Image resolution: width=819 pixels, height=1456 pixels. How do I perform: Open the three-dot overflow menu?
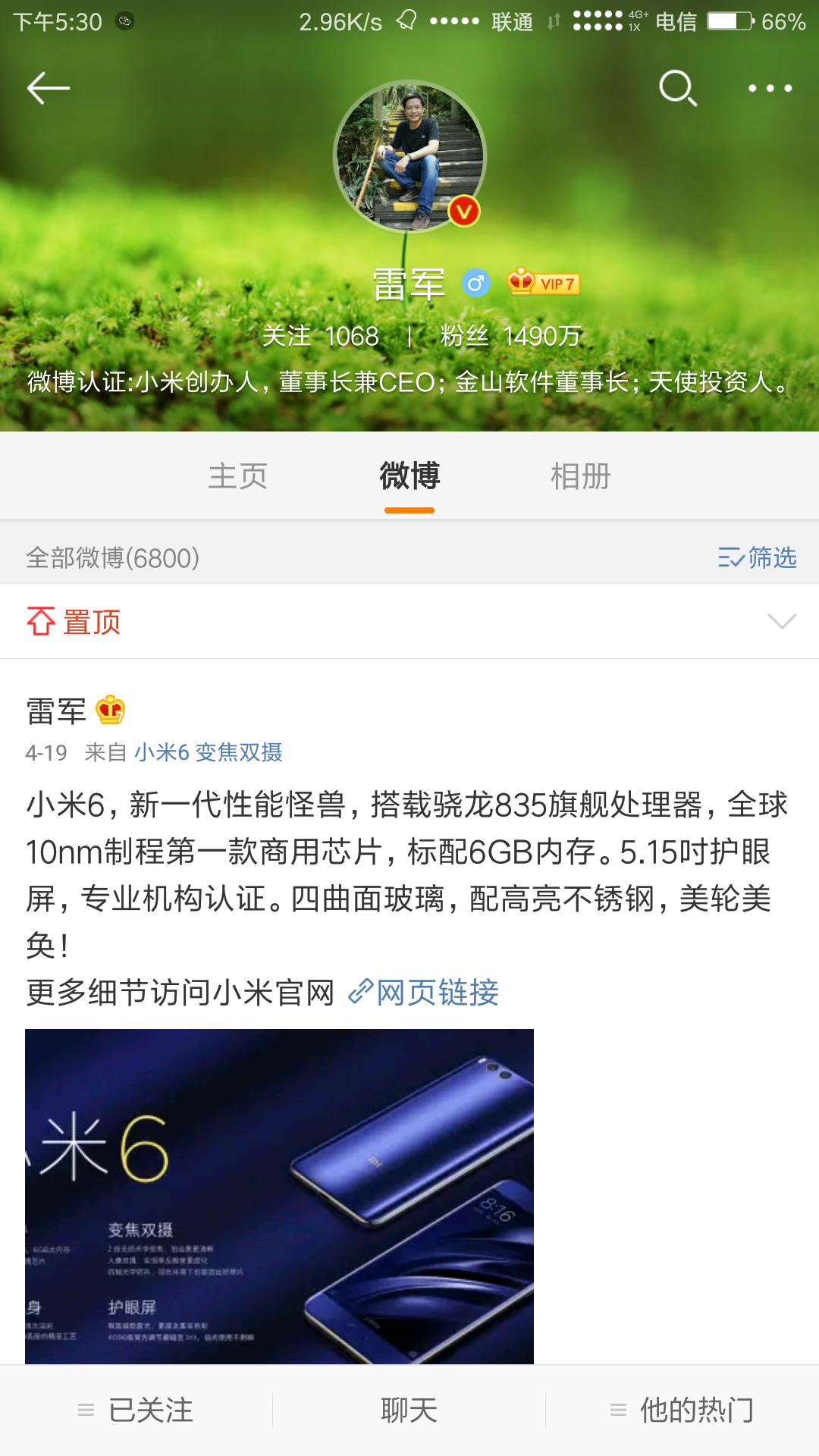click(x=770, y=88)
